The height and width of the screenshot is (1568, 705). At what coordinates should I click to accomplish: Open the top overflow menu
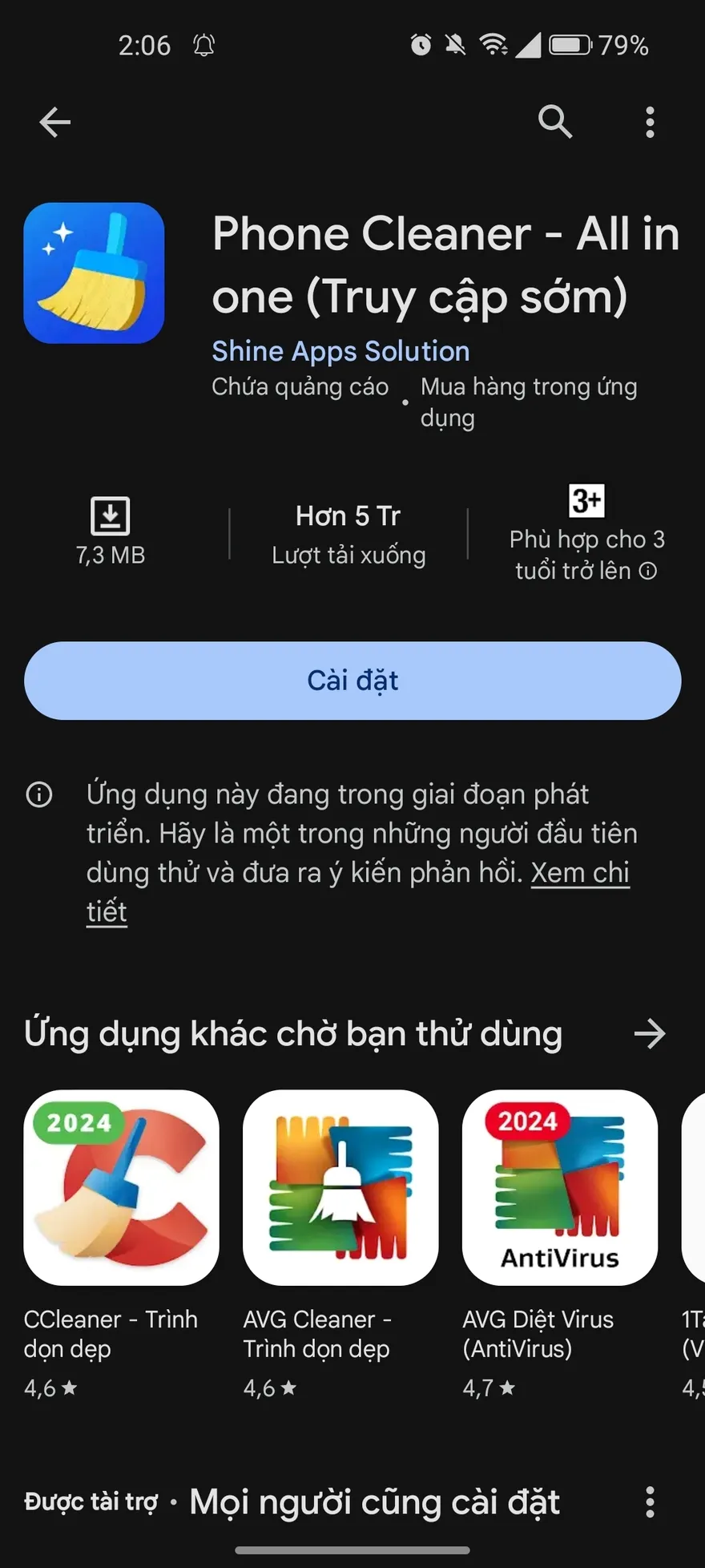650,122
